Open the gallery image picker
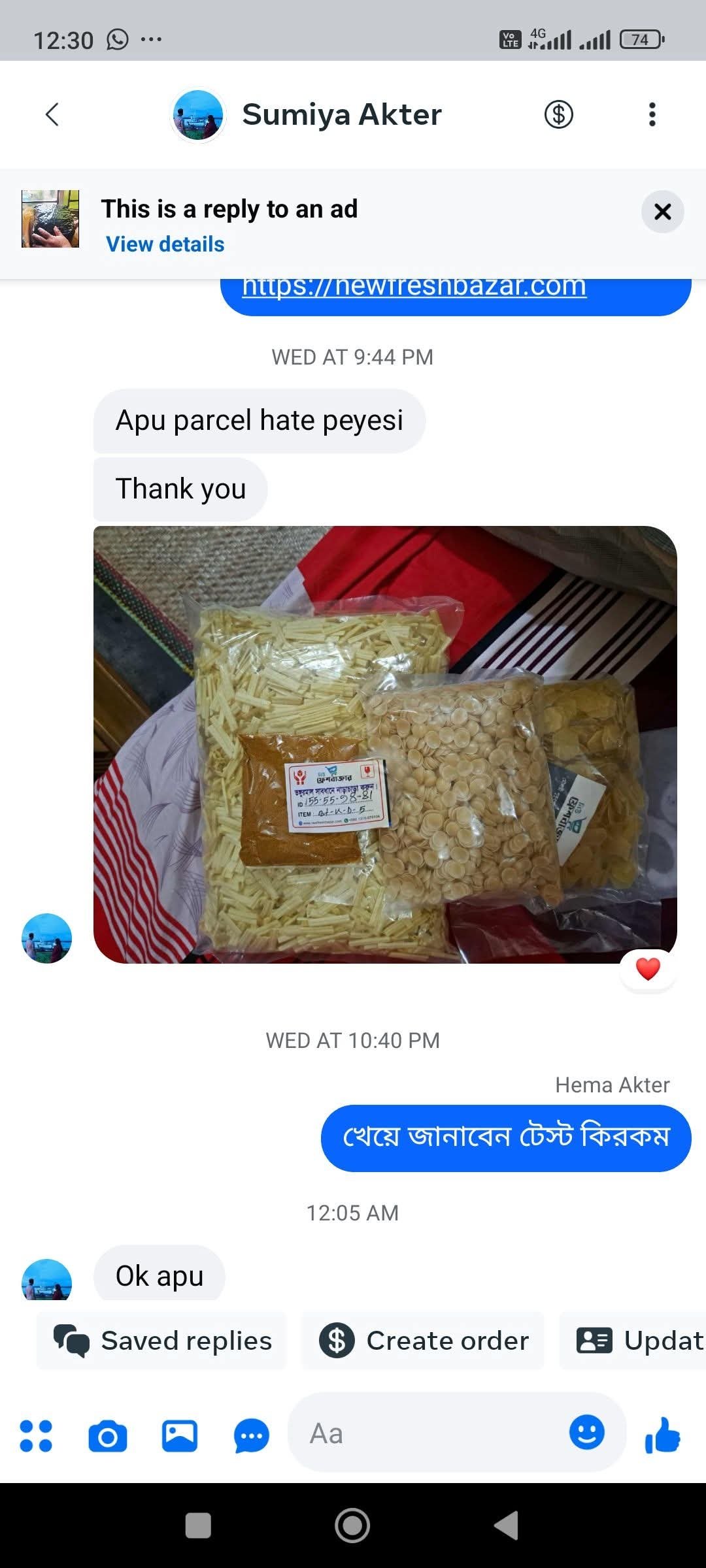This screenshot has height=1568, width=706. tap(180, 1435)
